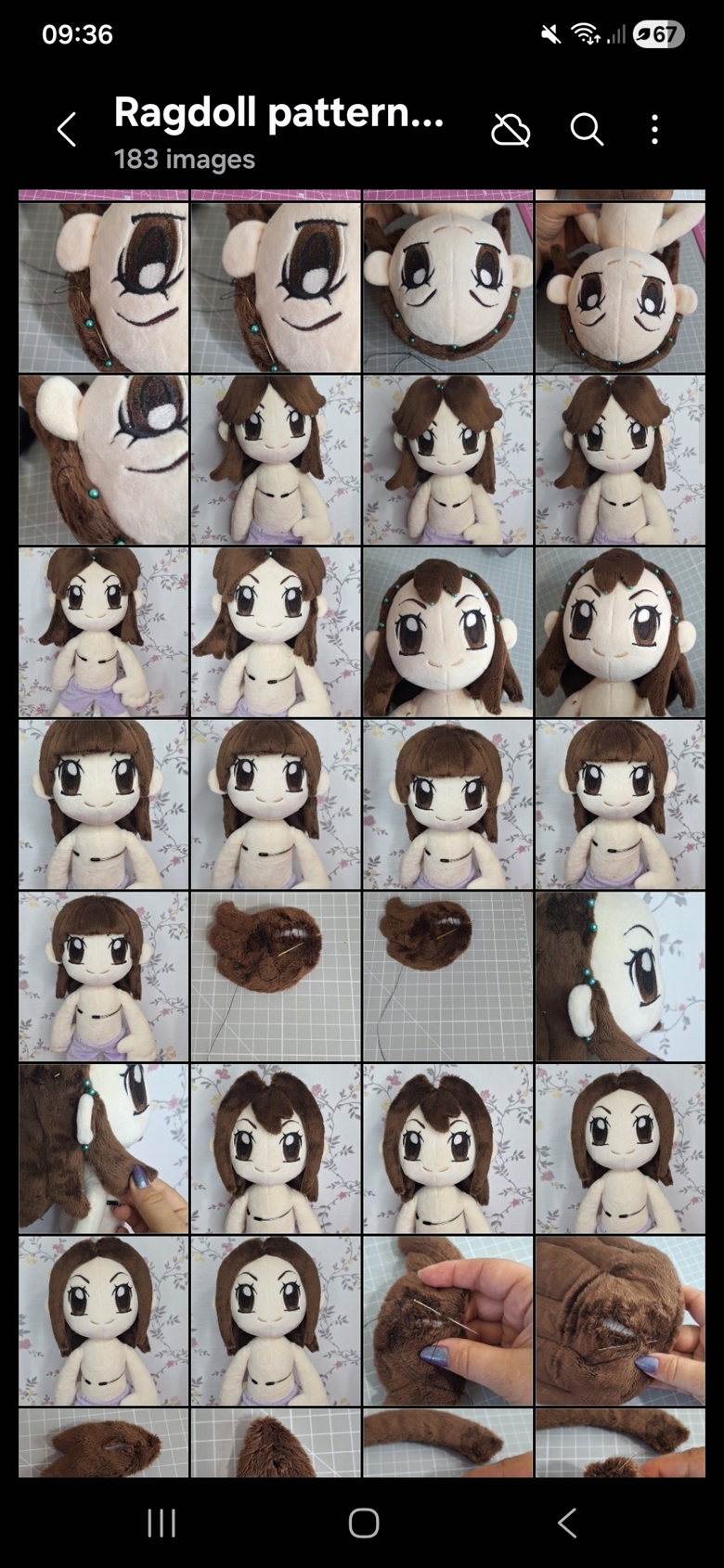Open the flat brown fur hair piece photo
This screenshot has width=724, height=1568.
click(x=276, y=976)
